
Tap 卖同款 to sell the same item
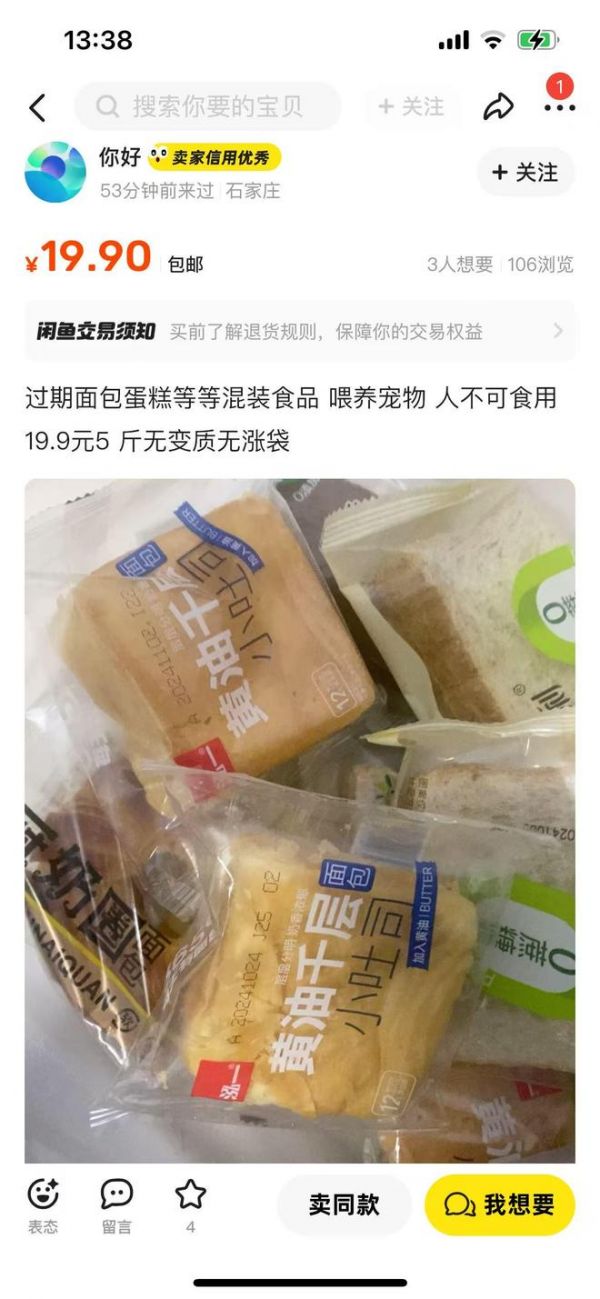(344, 1205)
